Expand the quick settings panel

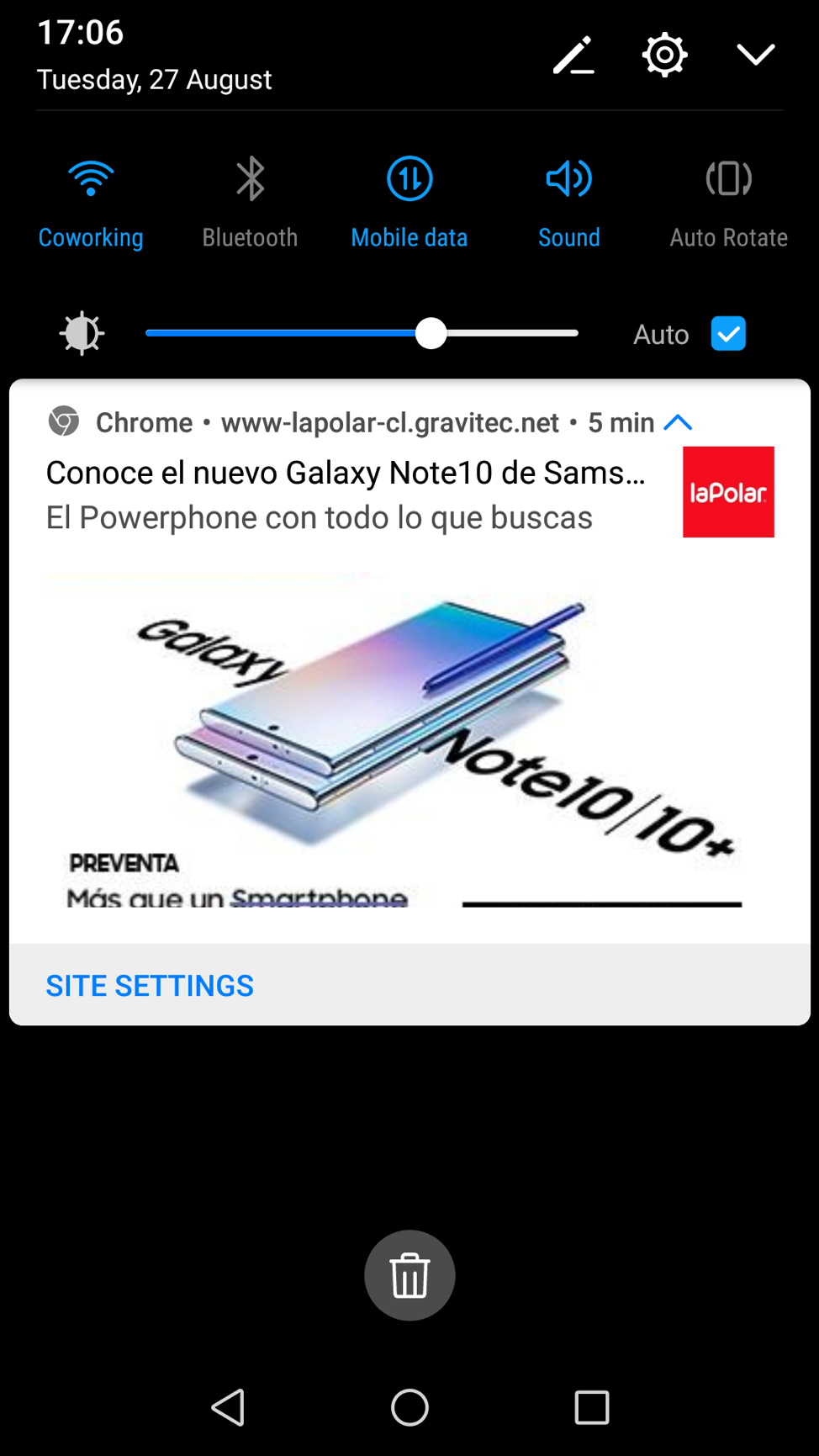(x=756, y=56)
